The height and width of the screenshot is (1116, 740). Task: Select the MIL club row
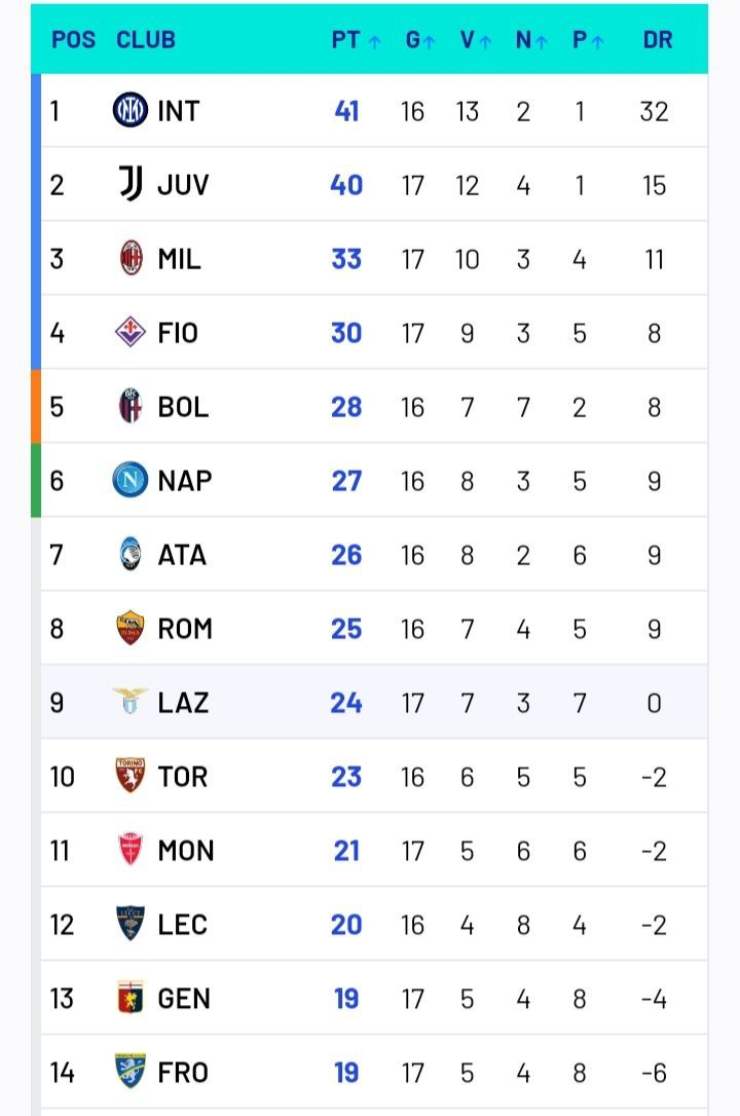click(x=179, y=259)
